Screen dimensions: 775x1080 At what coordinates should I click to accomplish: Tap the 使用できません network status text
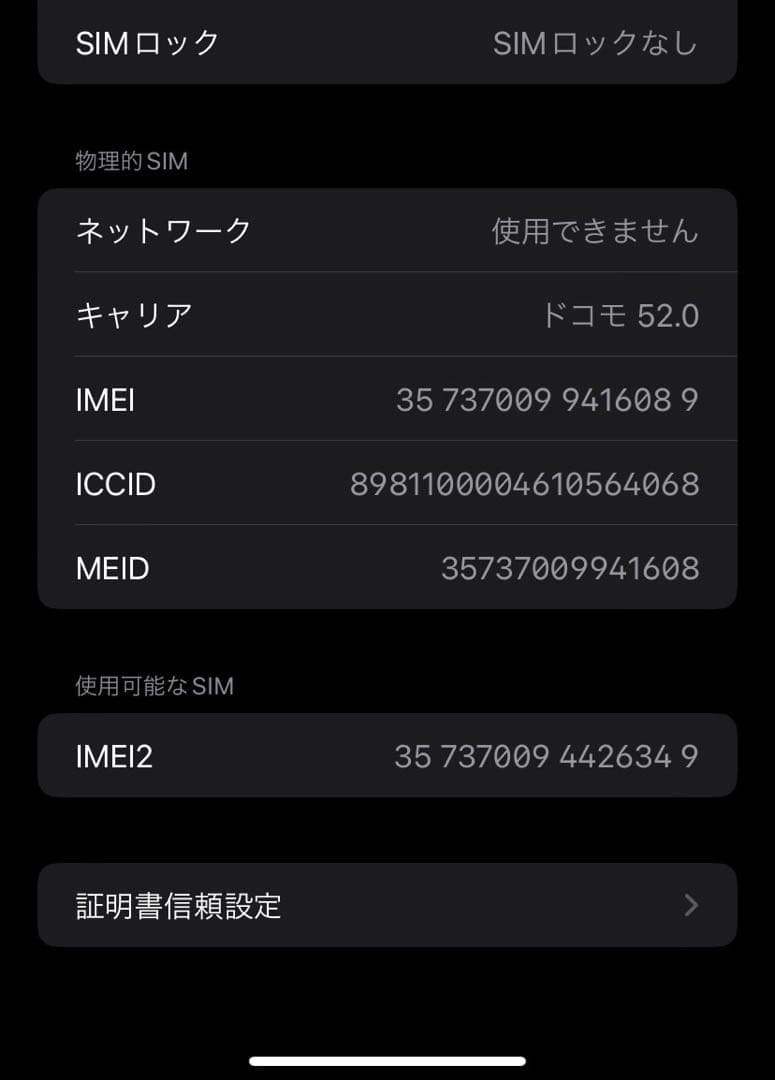595,230
